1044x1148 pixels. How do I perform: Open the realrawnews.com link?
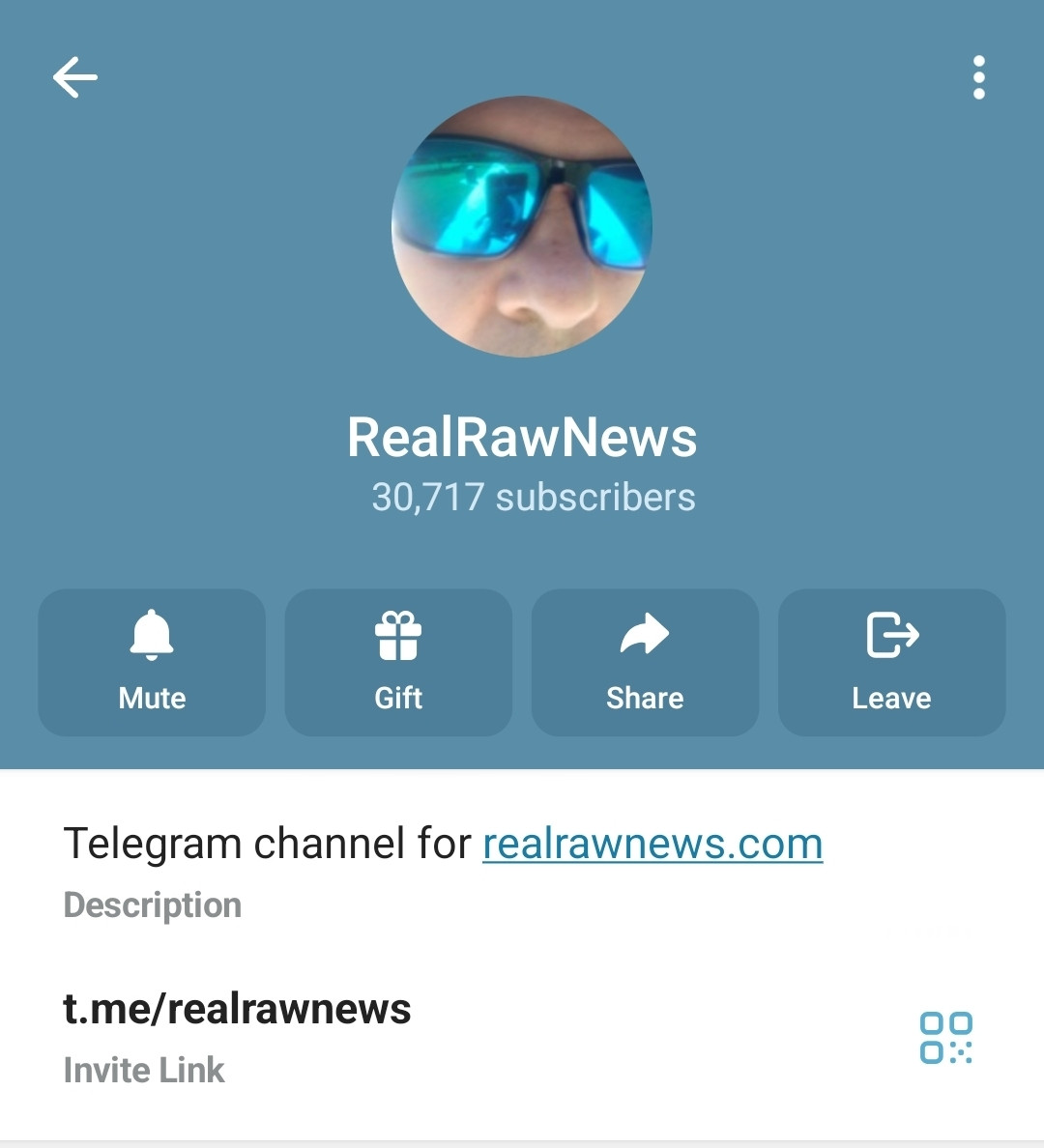(x=652, y=844)
